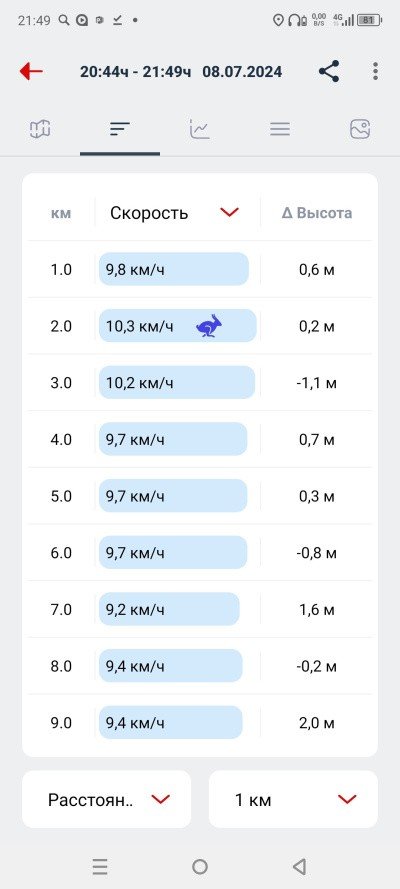Open system recent apps
Screen dimensions: 400x889
[x=100, y=866]
